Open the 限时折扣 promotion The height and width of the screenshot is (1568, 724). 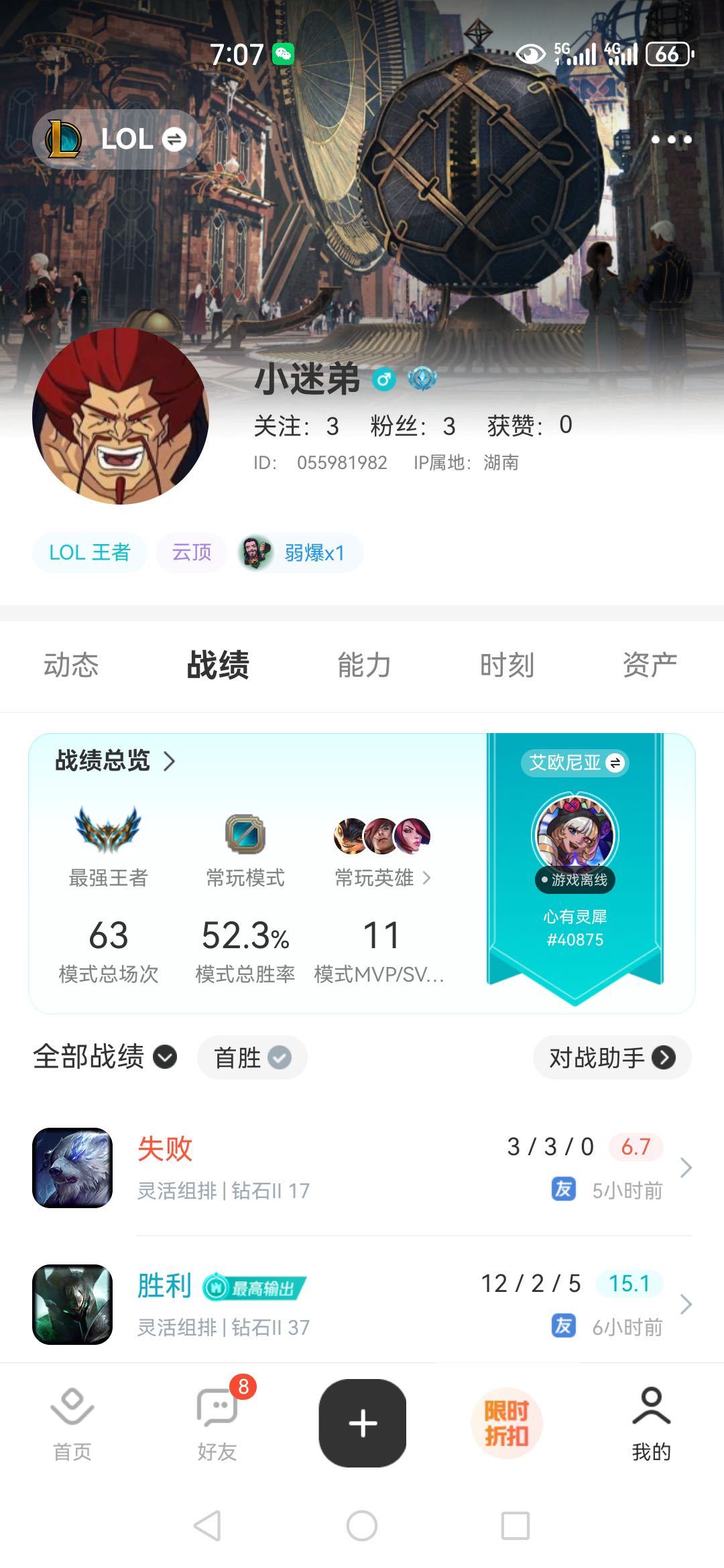point(507,1423)
